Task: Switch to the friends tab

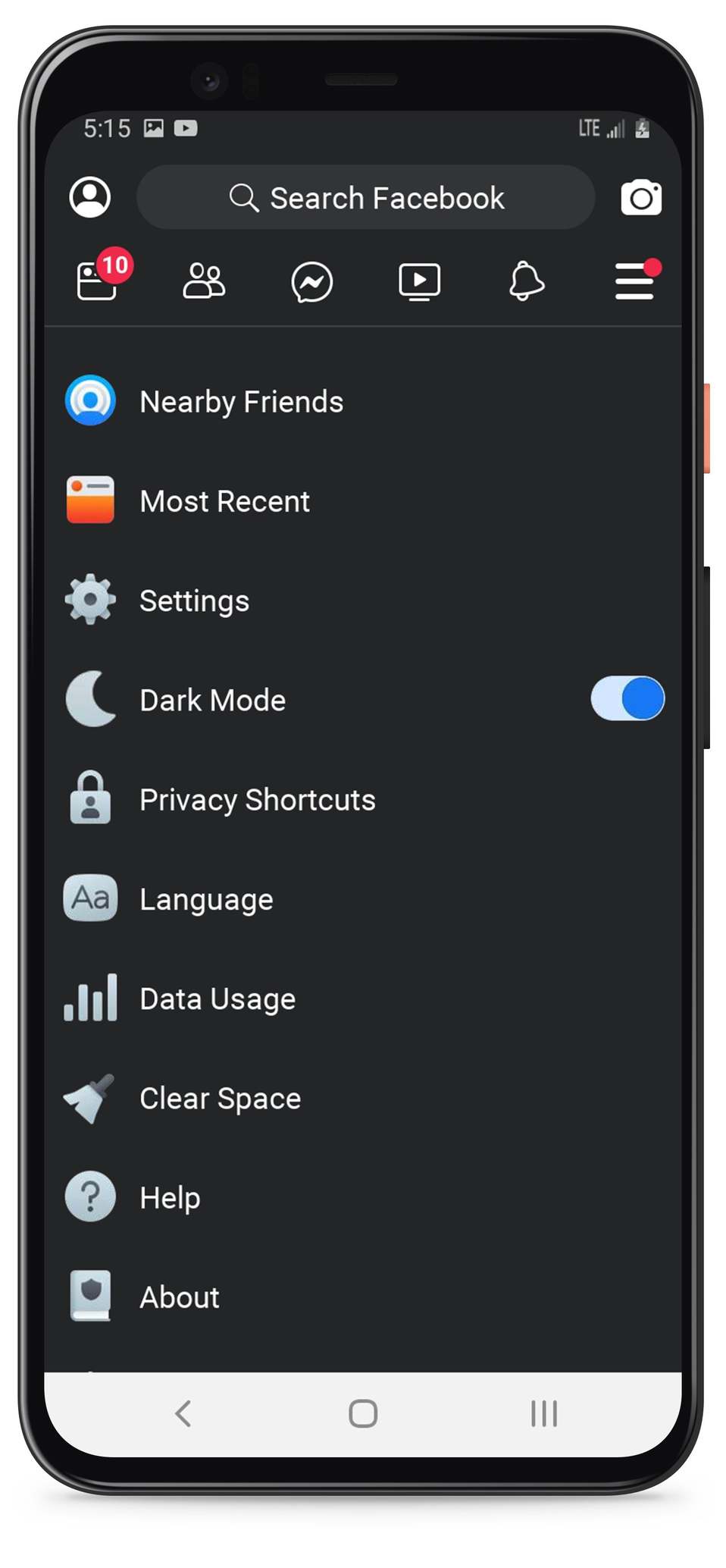Action: (204, 281)
